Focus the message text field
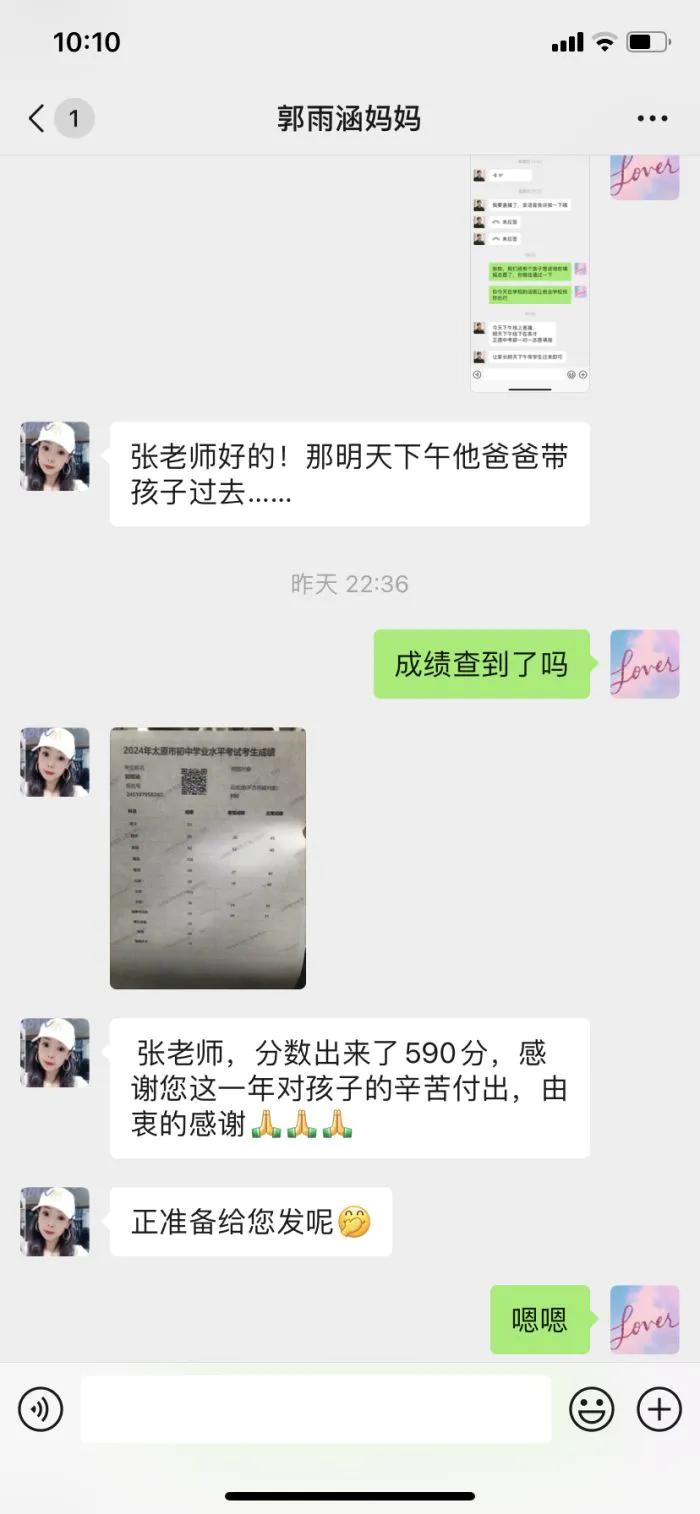 [315, 1409]
